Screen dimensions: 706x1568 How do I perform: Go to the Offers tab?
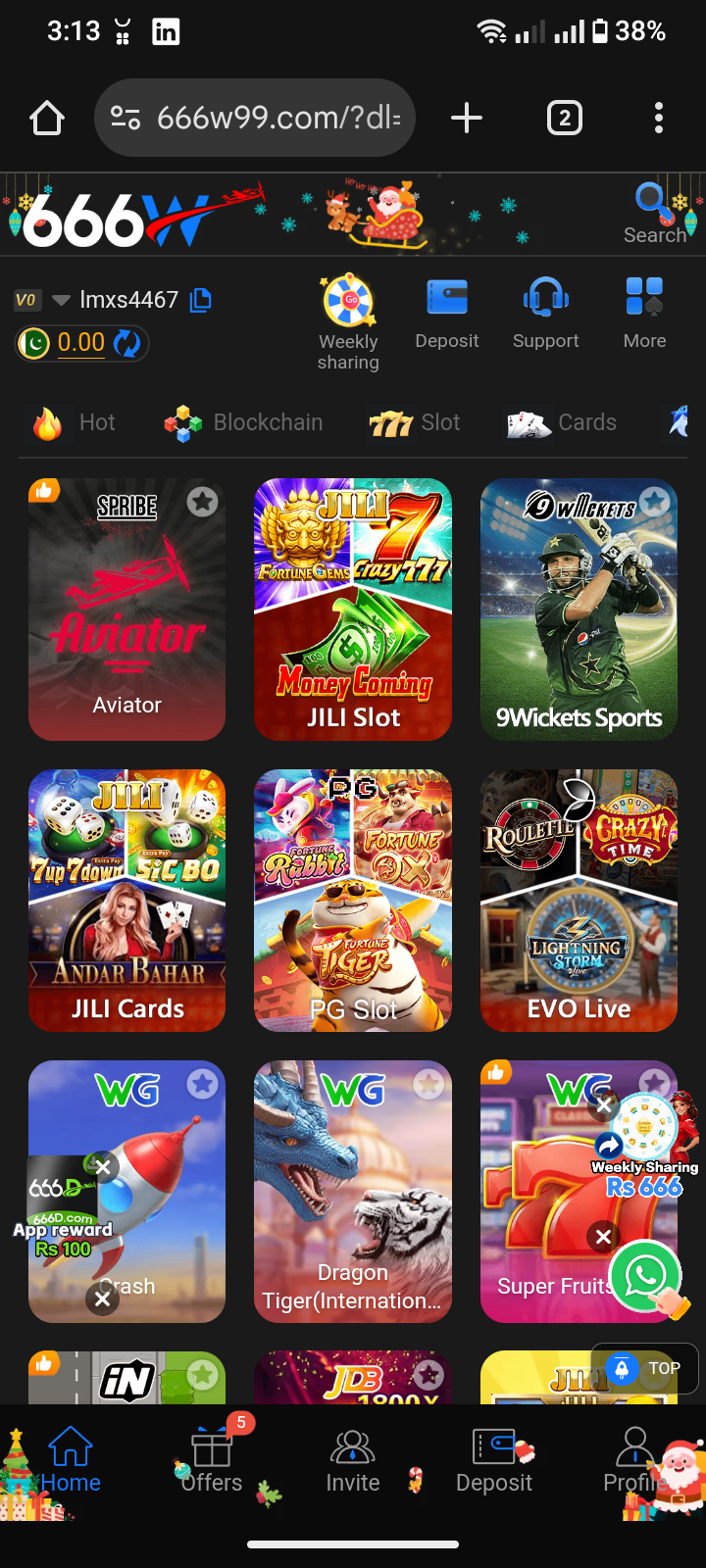212,1460
